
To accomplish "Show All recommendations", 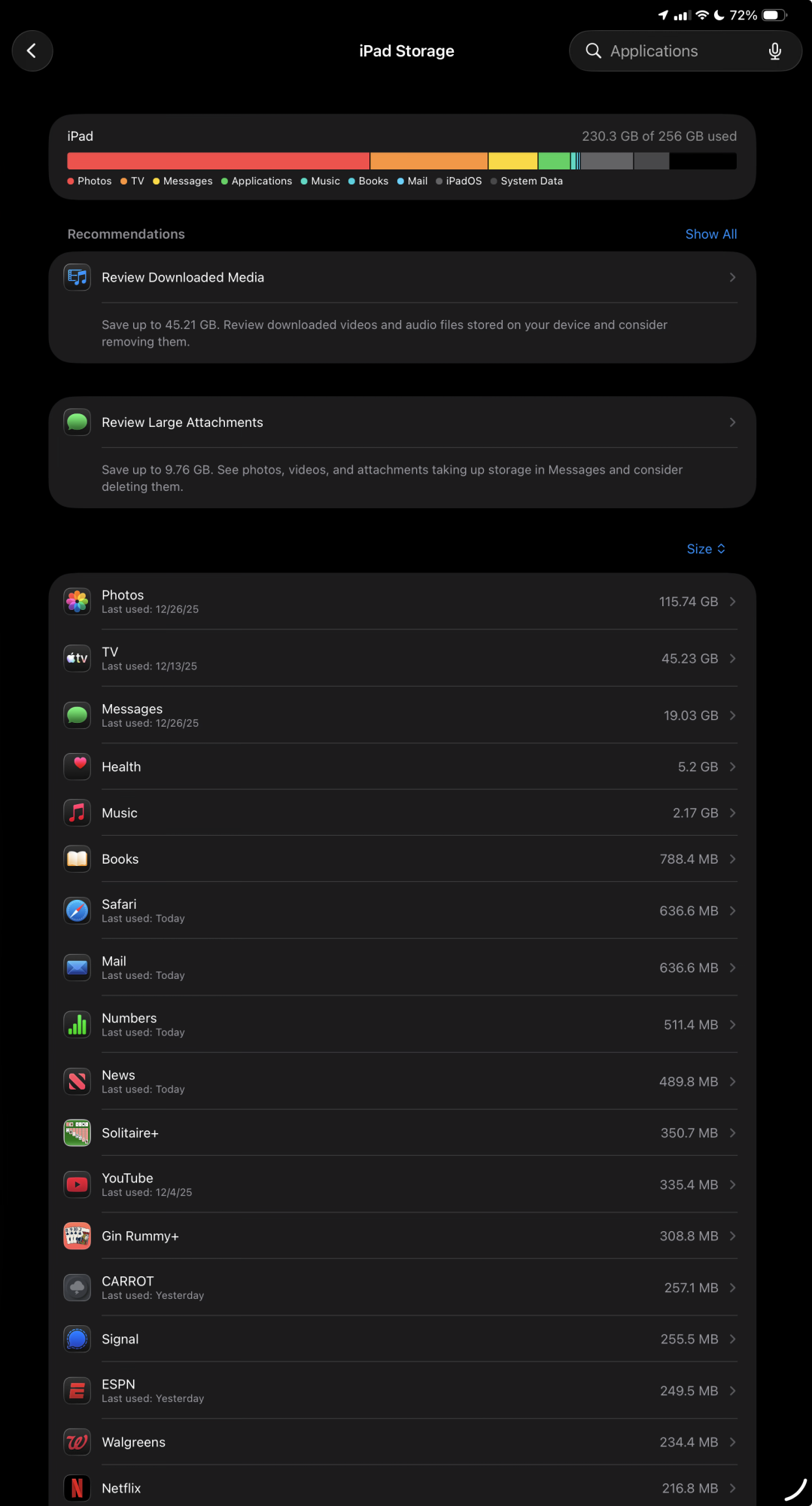I will (710, 234).
